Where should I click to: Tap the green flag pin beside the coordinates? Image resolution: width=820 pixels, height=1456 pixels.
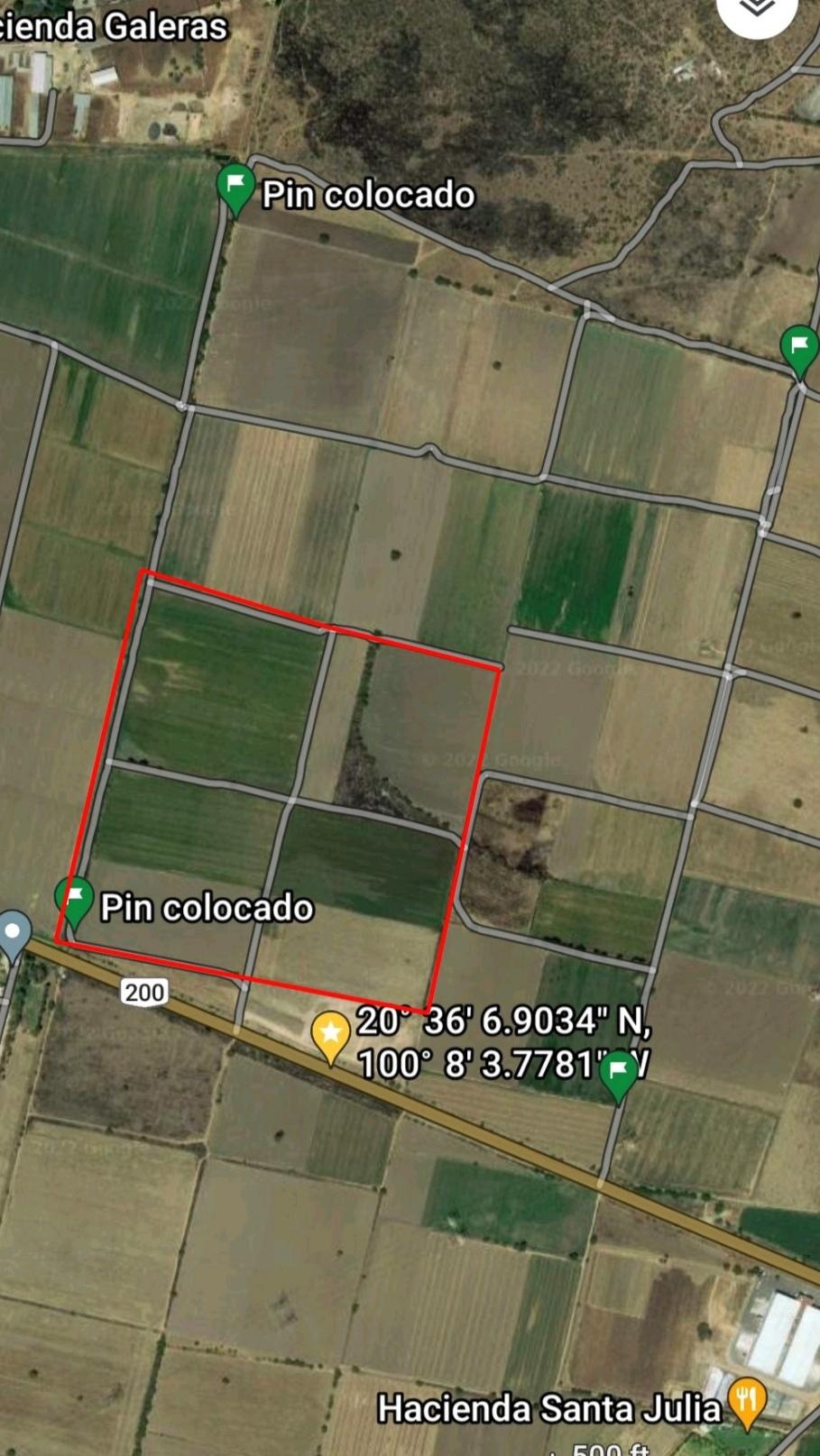click(x=619, y=1074)
